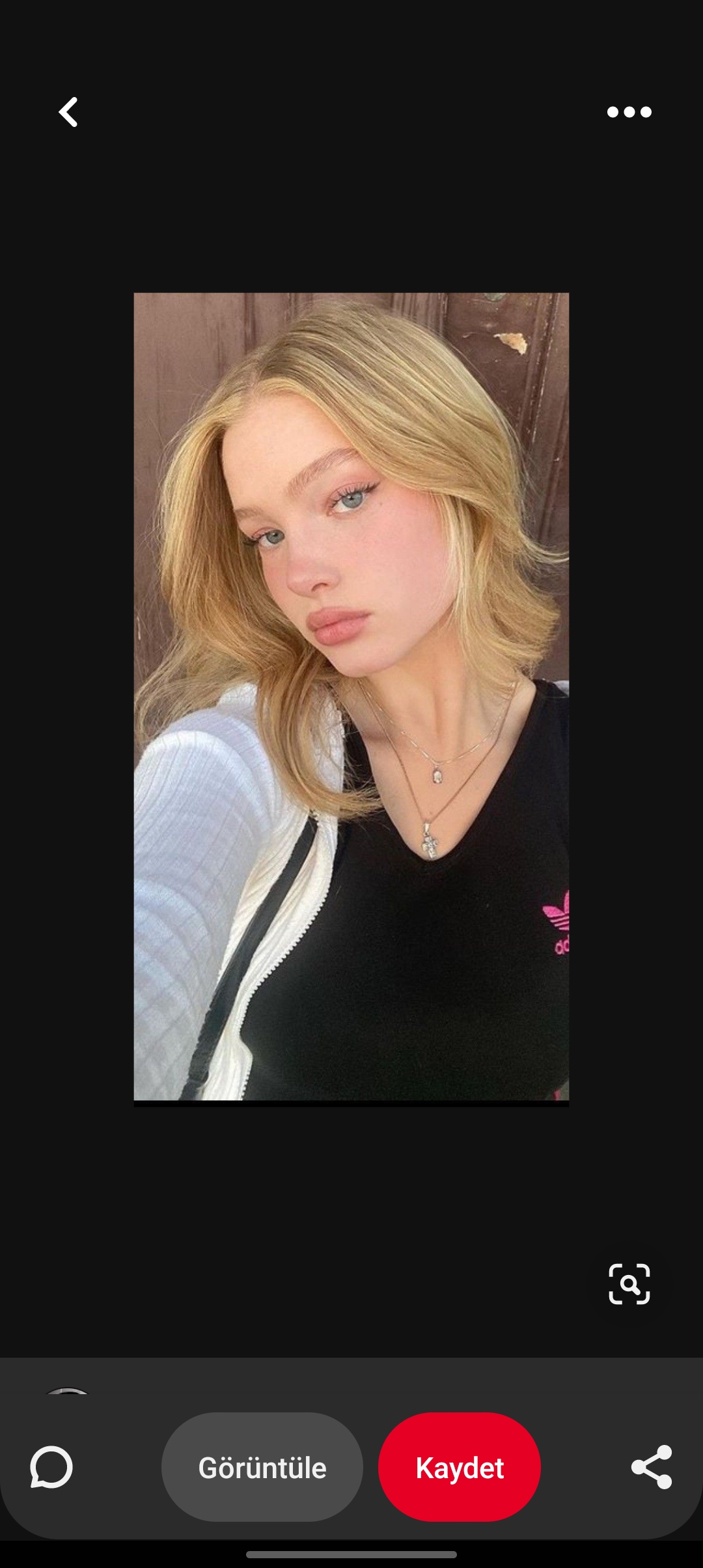The height and width of the screenshot is (1568, 703).
Task: Start visual search with the lens icon
Action: 629,1283
